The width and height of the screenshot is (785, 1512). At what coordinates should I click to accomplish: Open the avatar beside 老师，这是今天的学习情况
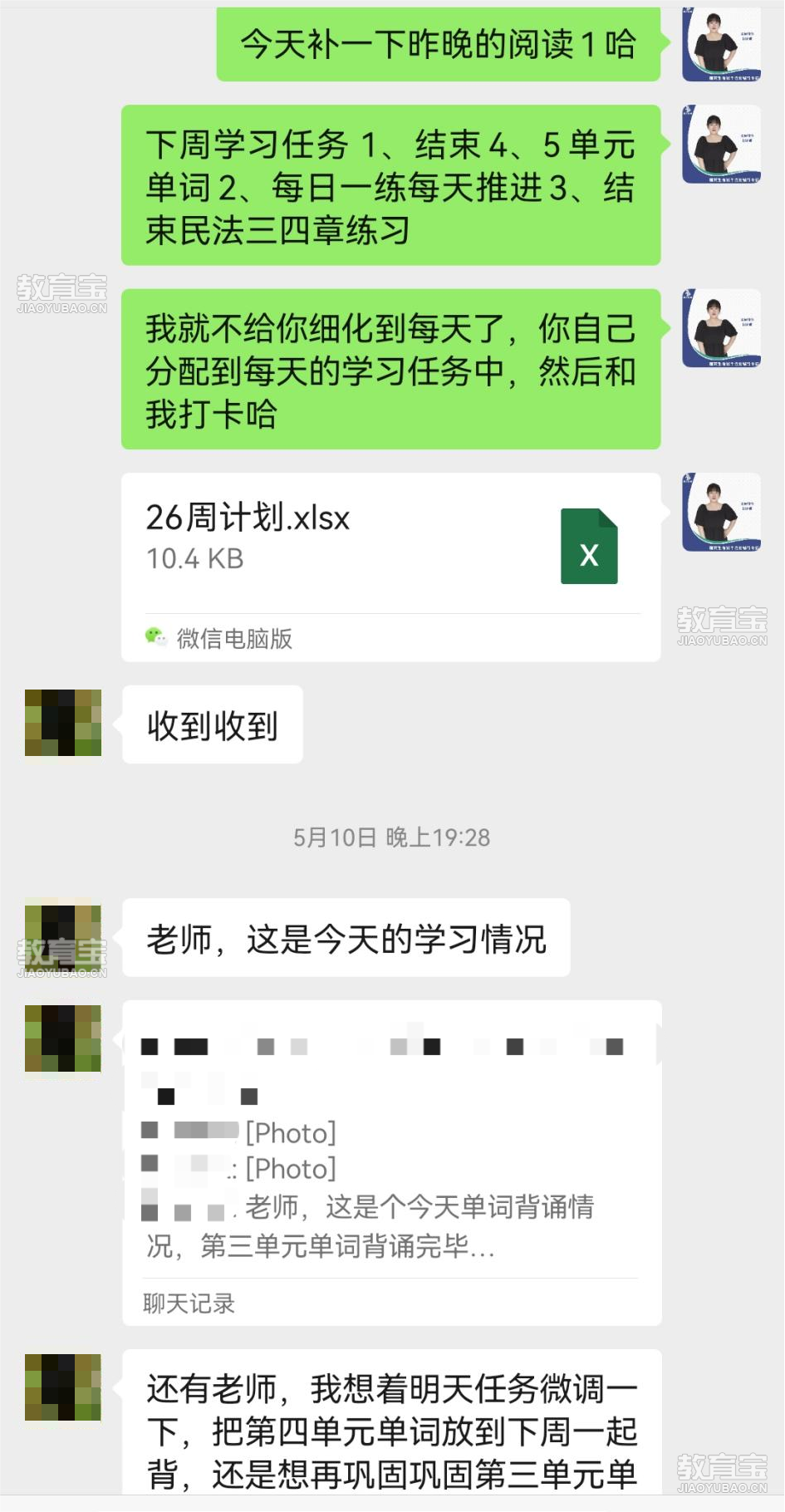pyautogui.click(x=63, y=937)
